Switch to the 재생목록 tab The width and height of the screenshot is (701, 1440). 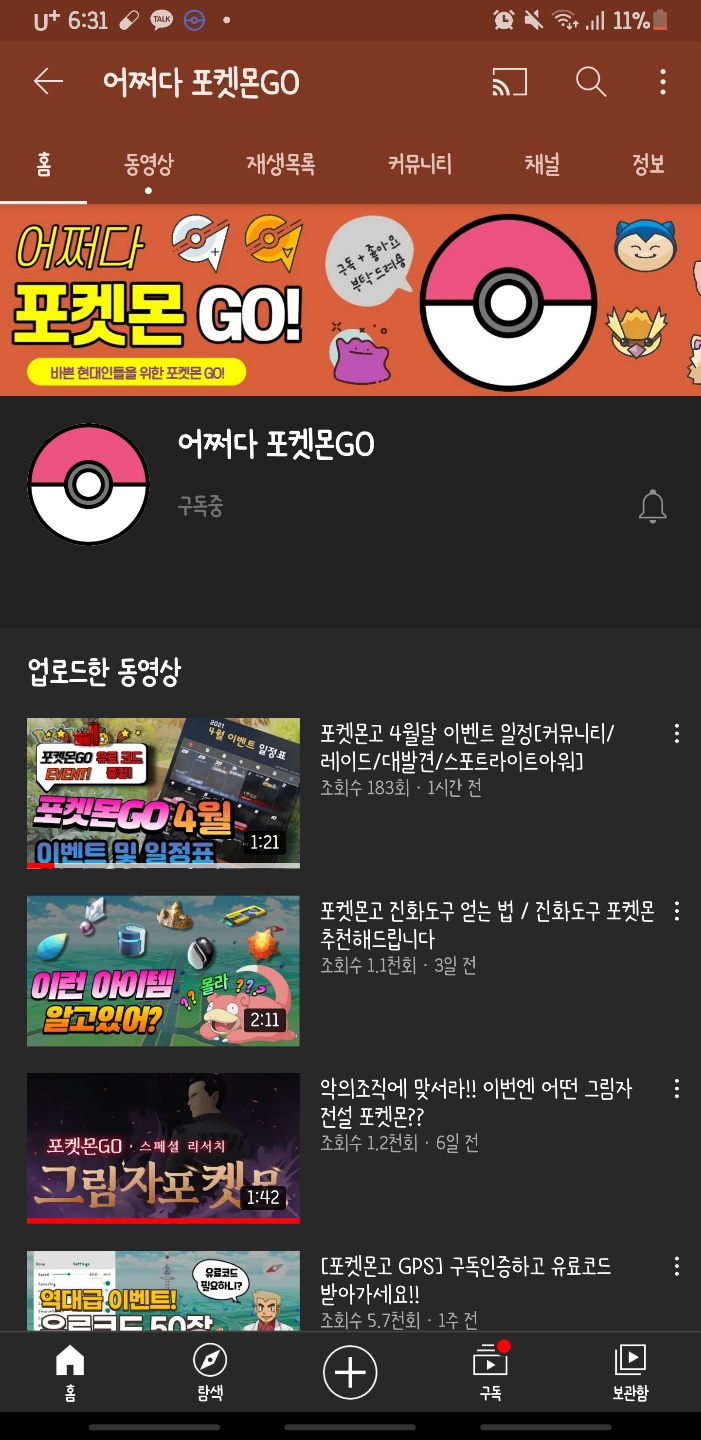click(x=281, y=164)
